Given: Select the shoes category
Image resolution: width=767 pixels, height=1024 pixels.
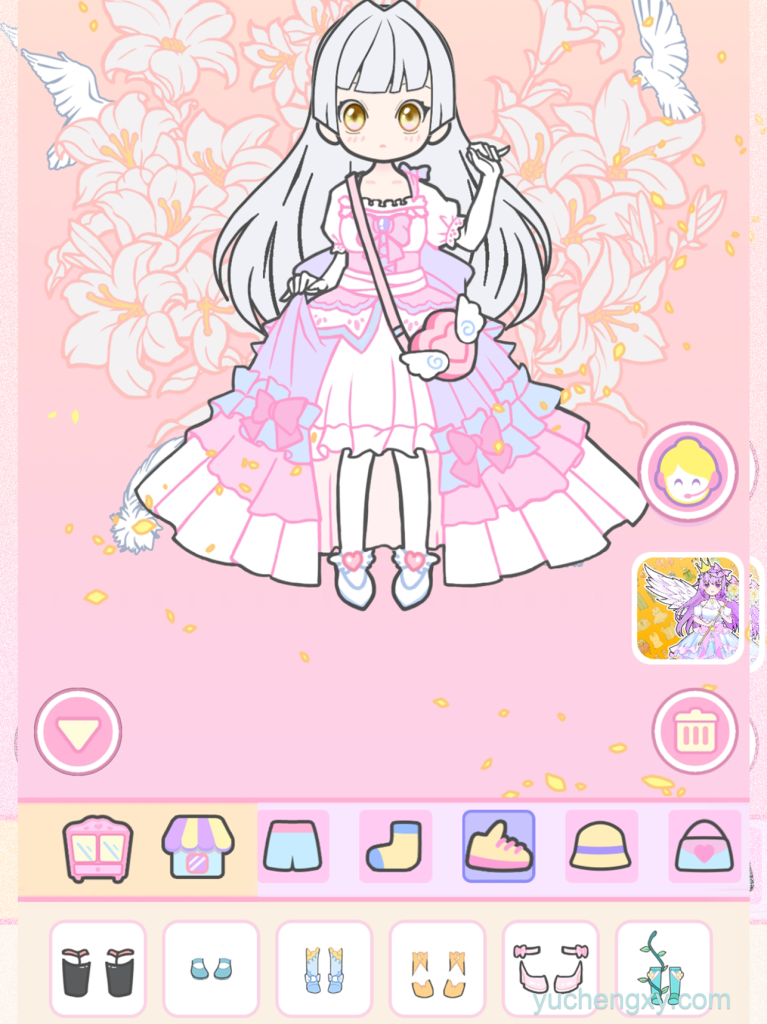Looking at the screenshot, I should click(498, 846).
